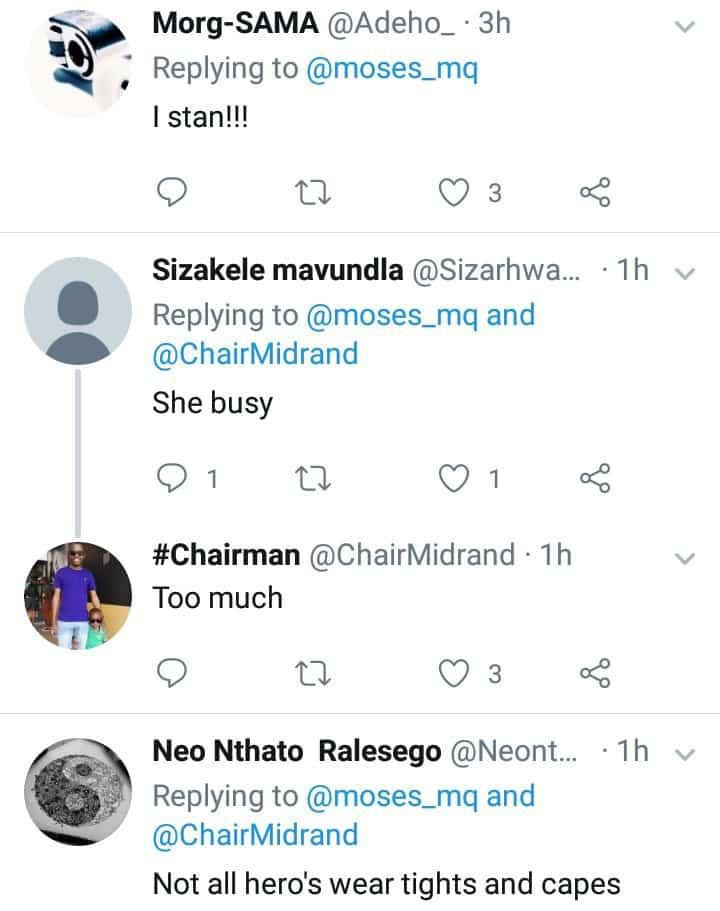Share #Chairman's "Too much" tweet
This screenshot has width=720, height=911.
[x=595, y=674]
